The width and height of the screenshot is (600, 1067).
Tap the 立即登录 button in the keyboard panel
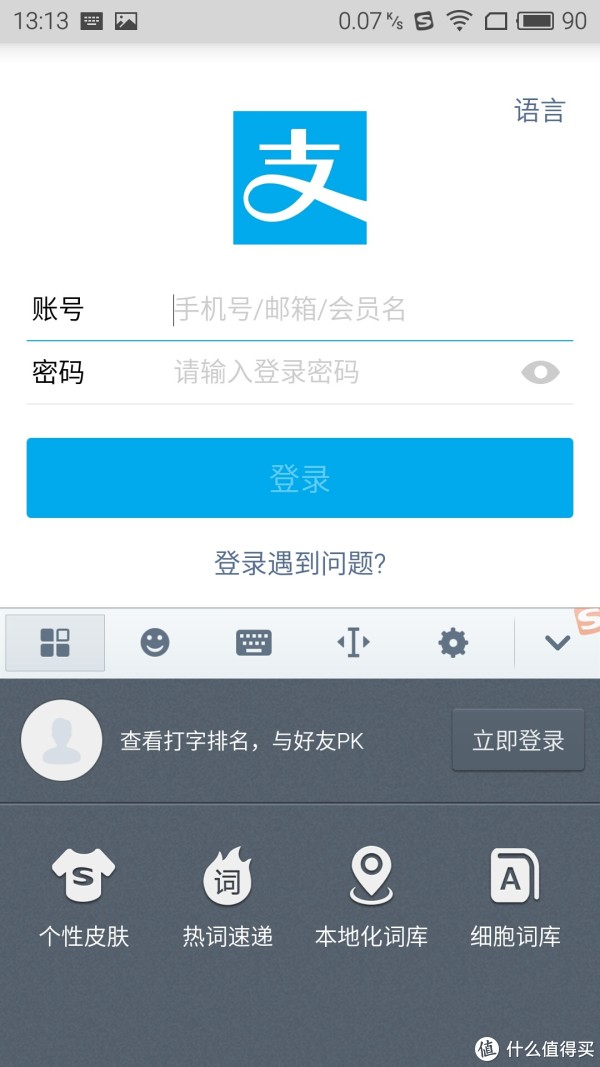(518, 740)
